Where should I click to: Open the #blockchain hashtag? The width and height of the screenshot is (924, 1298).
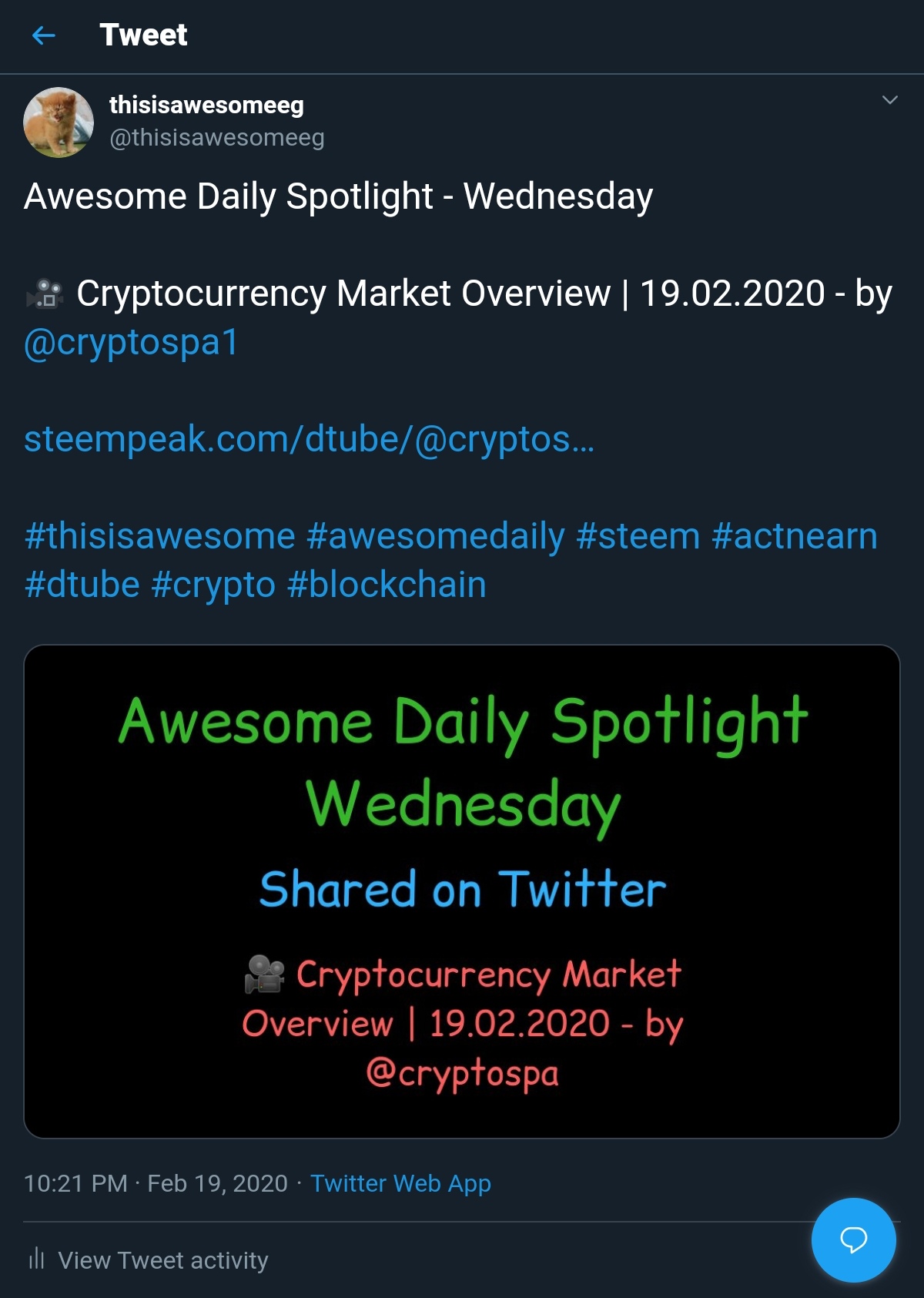pos(387,585)
